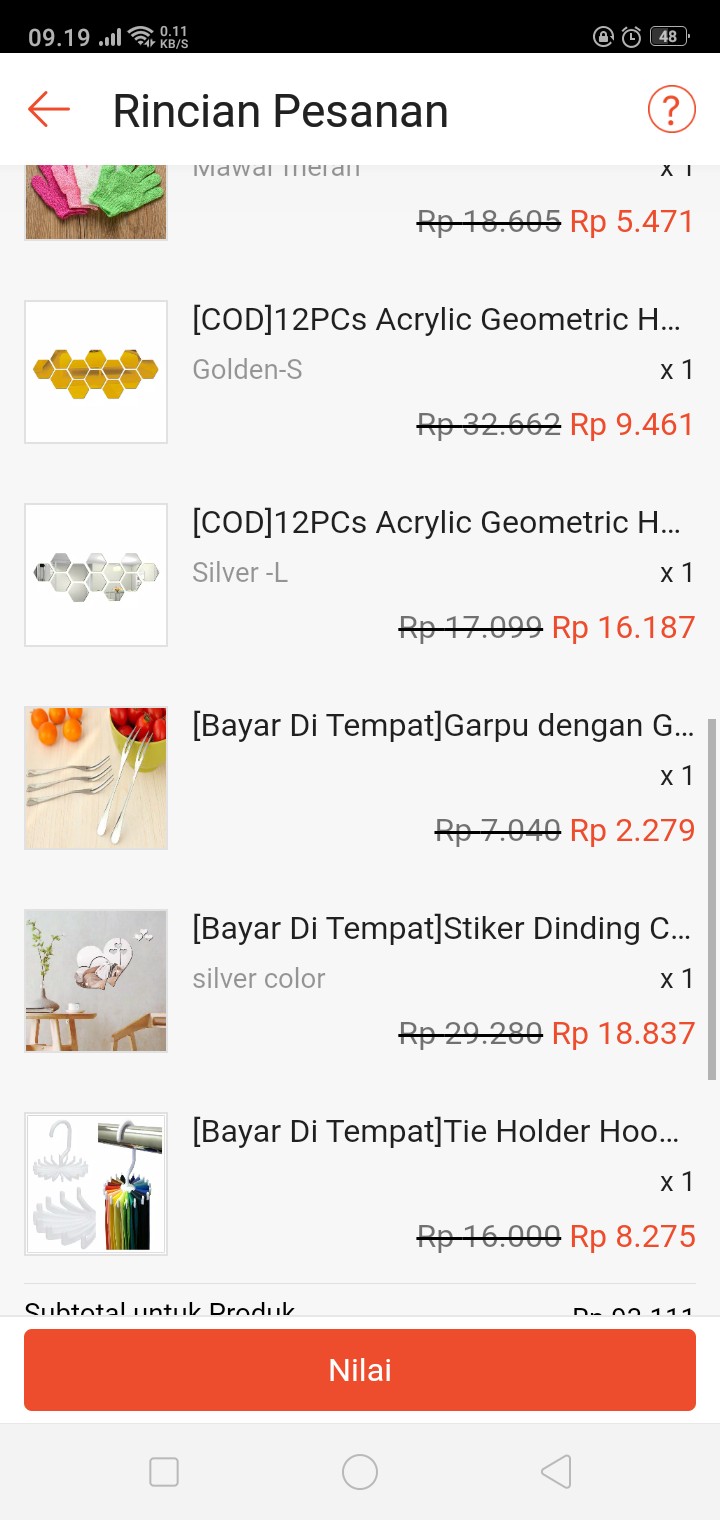720x1520 pixels.
Task: Tap the fork product image with tomatoes
Action: click(x=95, y=778)
